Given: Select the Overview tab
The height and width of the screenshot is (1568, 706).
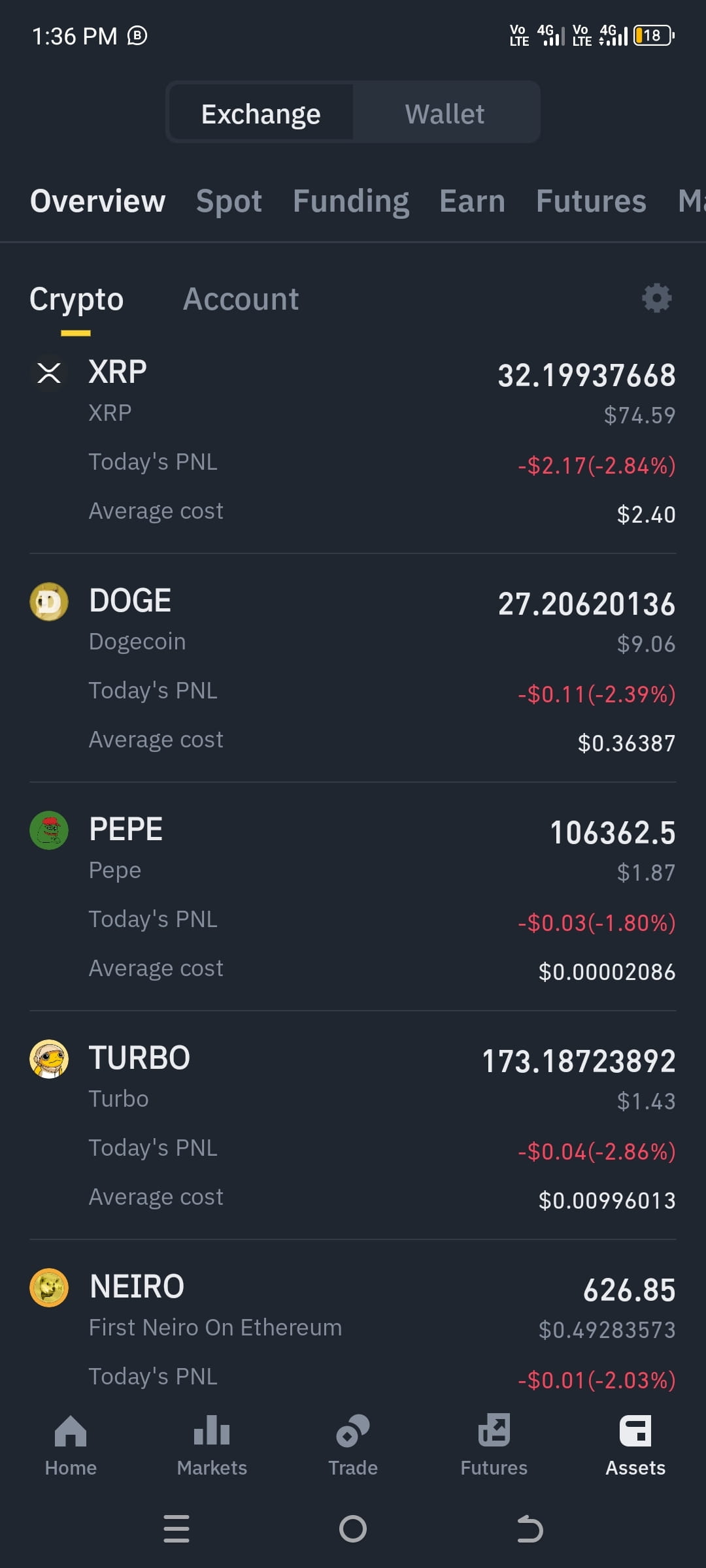Looking at the screenshot, I should (98, 201).
